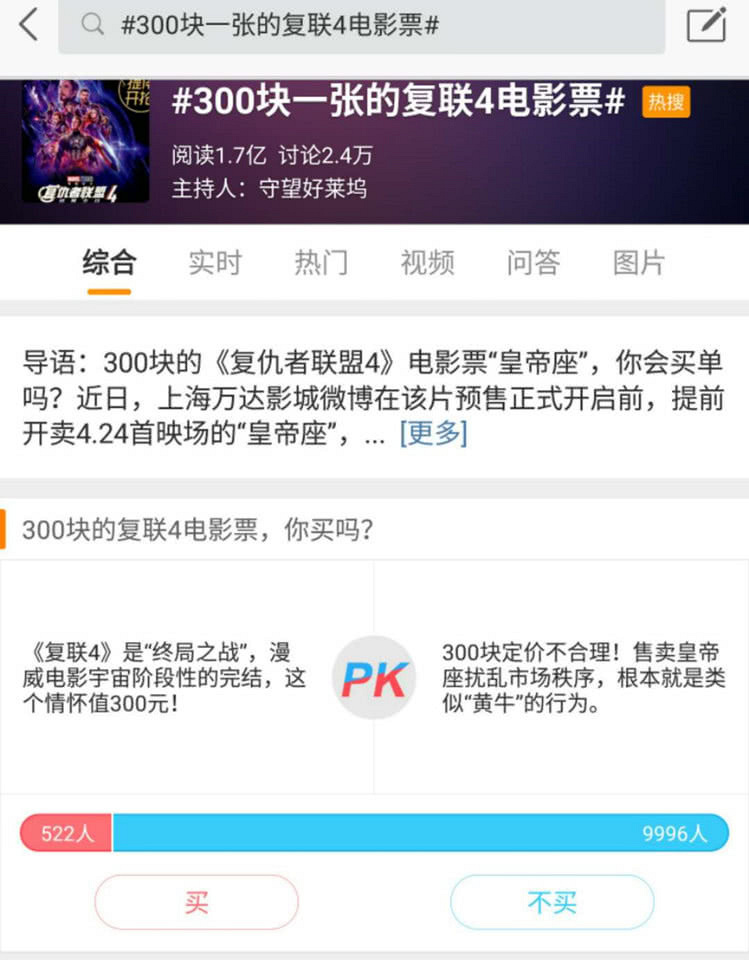Click the orange 热搜 hot-search badge
This screenshot has height=960, width=749.
(x=665, y=102)
